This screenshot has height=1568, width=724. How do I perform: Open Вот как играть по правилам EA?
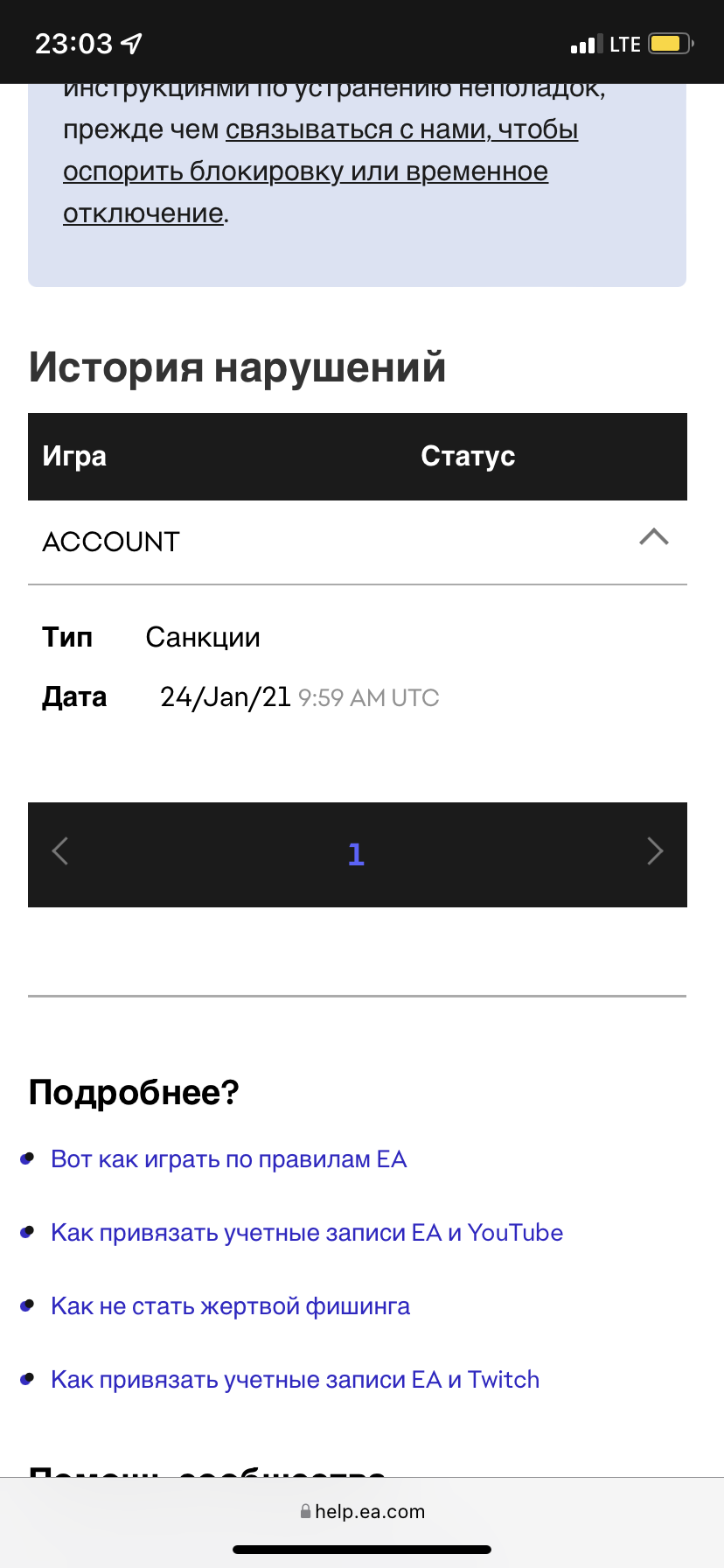tap(228, 1159)
